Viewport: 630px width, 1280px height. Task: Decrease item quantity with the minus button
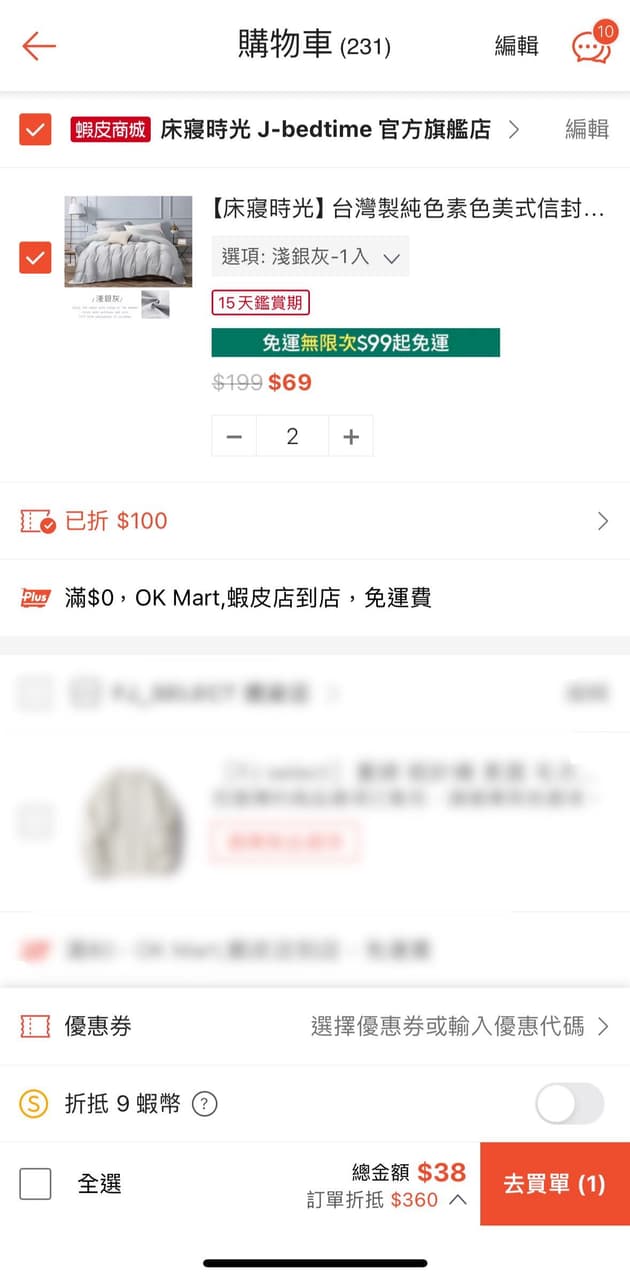234,436
